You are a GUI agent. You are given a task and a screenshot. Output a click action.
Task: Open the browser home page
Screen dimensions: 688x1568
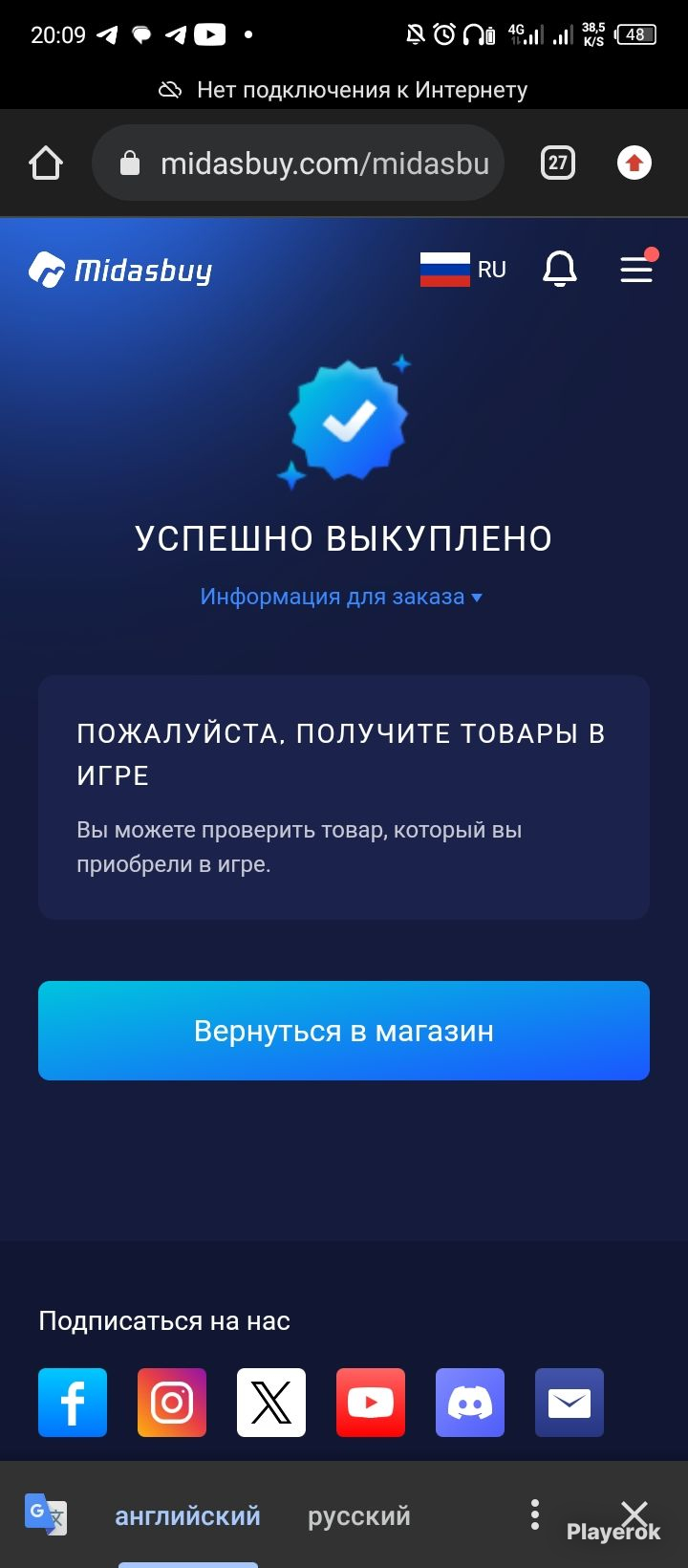coord(46,163)
